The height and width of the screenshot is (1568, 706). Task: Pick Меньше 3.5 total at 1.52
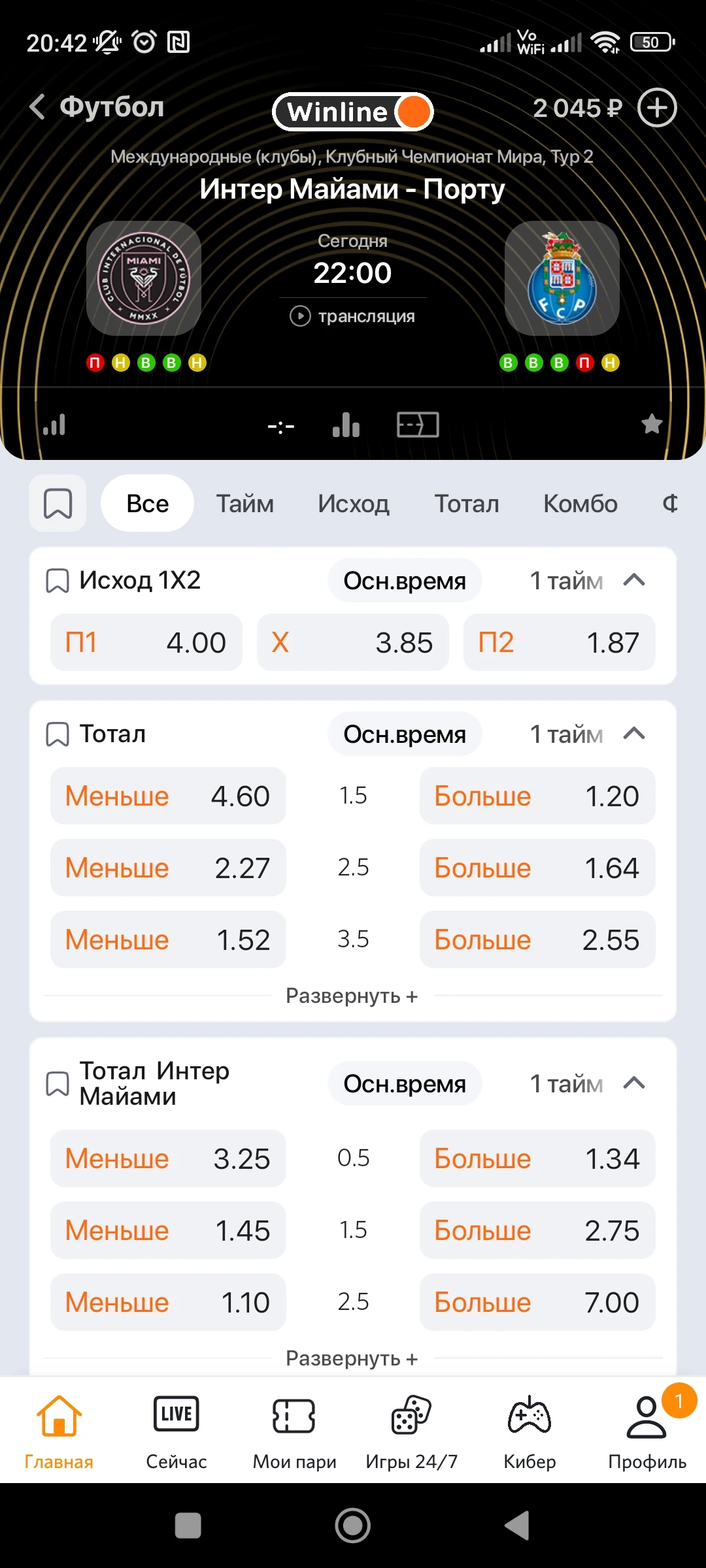click(x=168, y=939)
